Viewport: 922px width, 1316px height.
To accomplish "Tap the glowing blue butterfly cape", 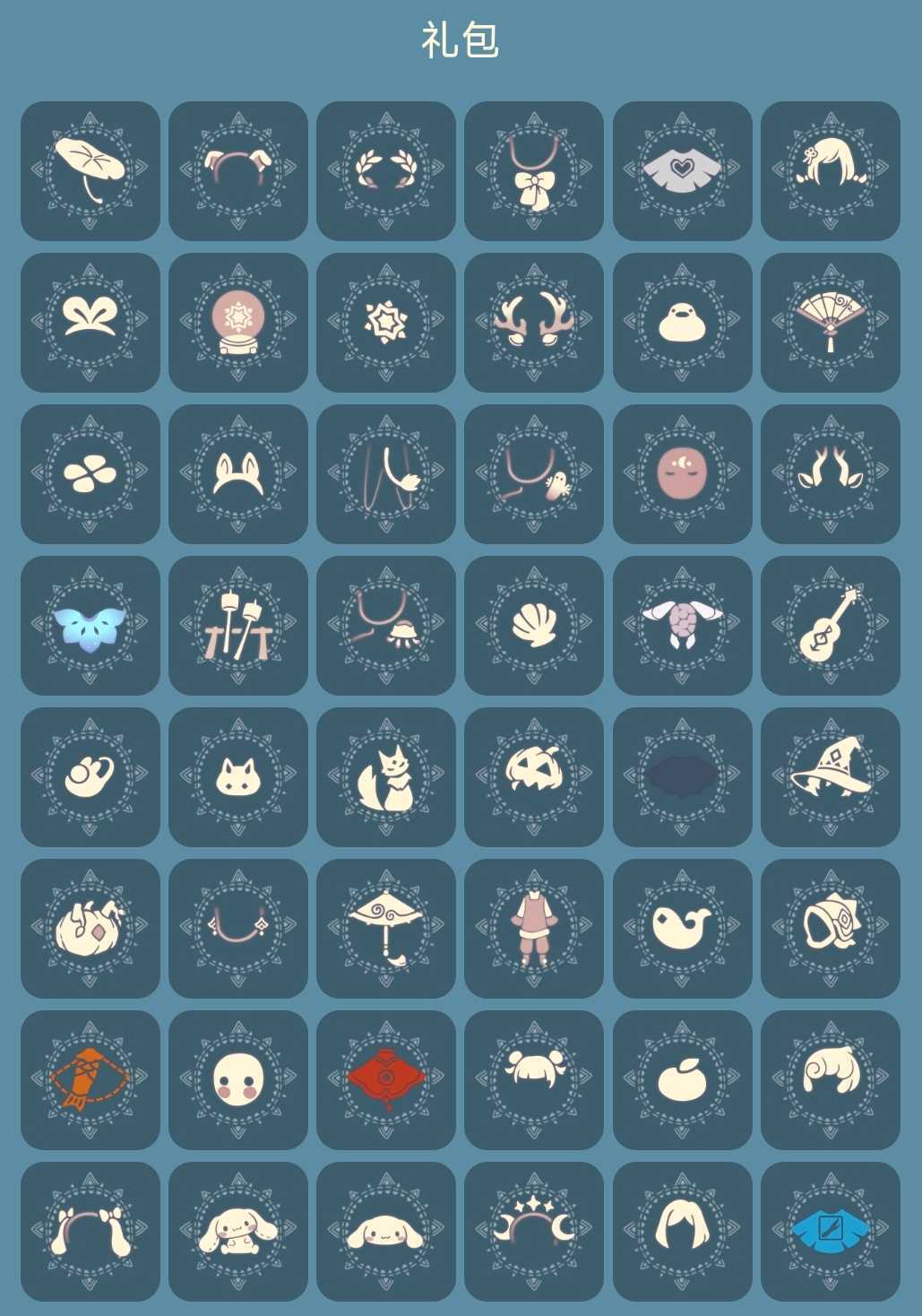I will tap(90, 625).
